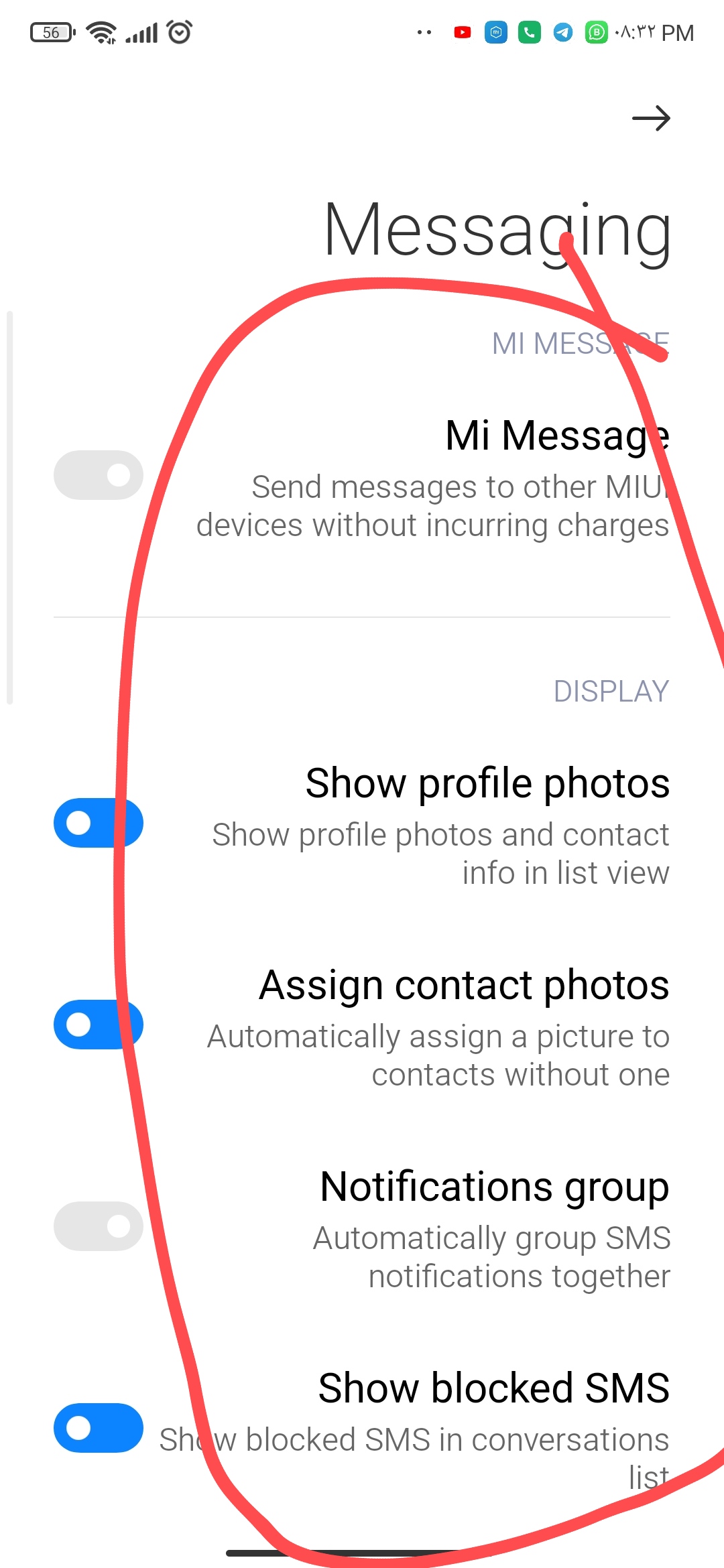This screenshot has width=724, height=1568.
Task: Enable the Mi Message toggle
Action: pos(99,475)
